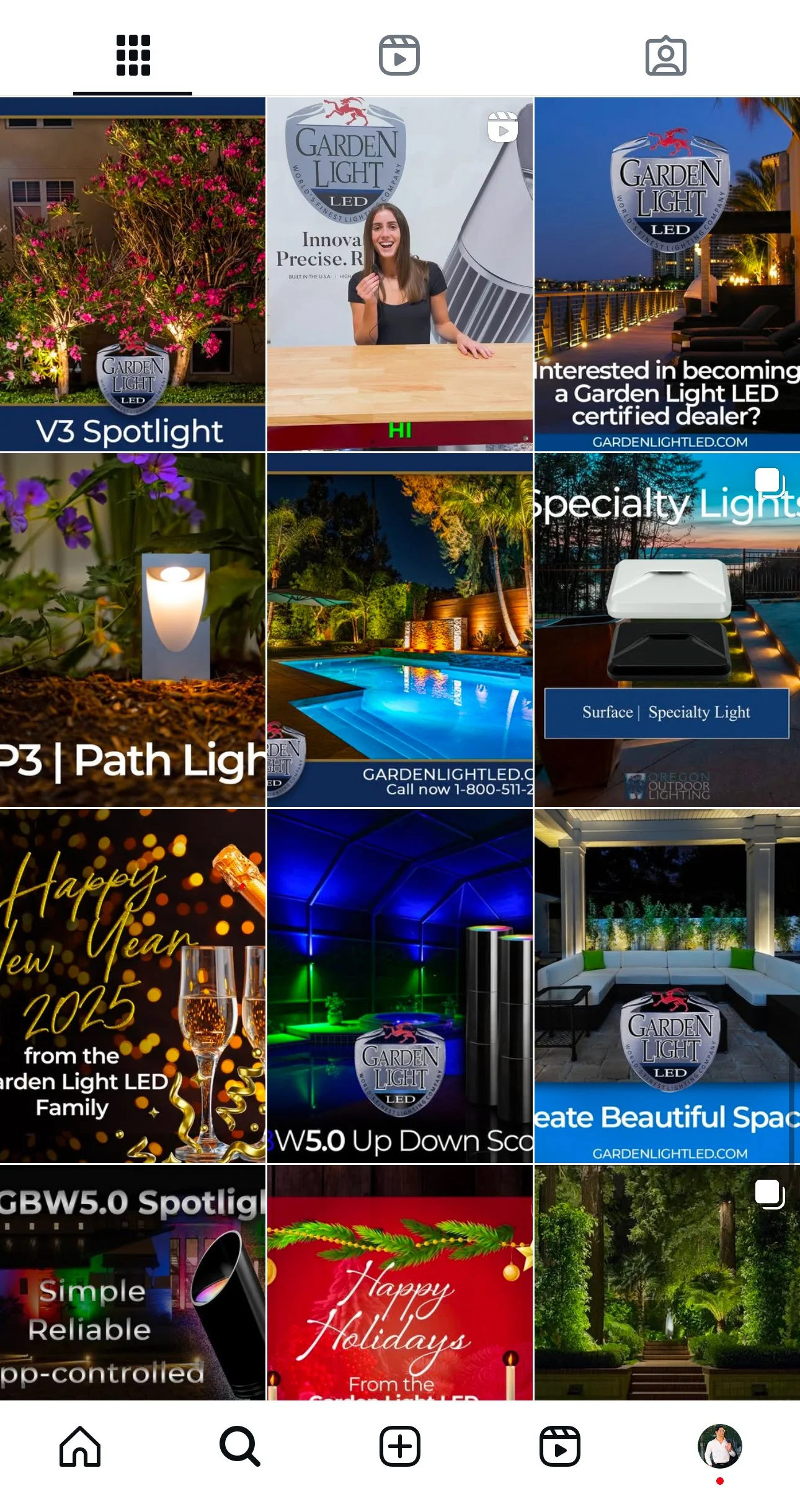Open the Happy New Year 2025 post

pos(133,986)
